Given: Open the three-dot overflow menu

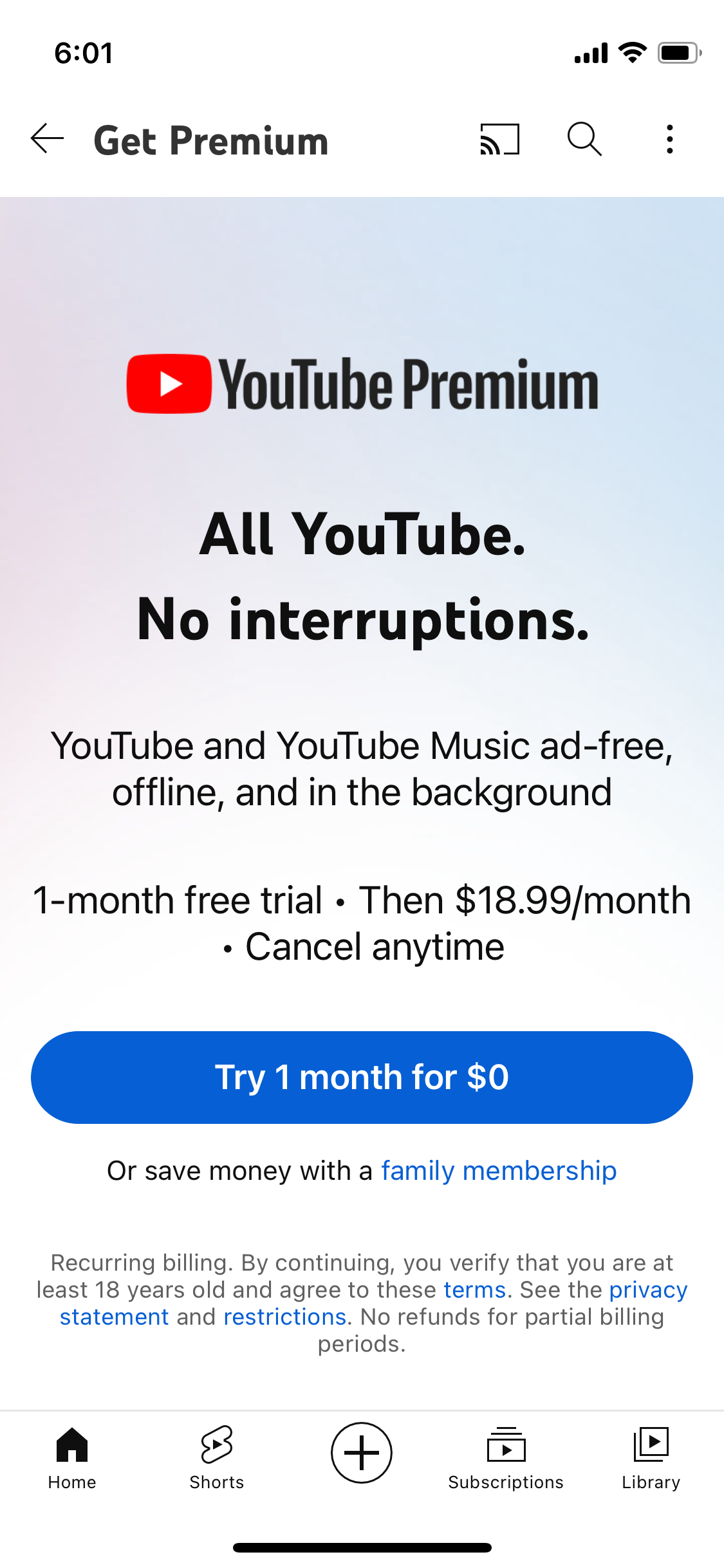Looking at the screenshot, I should (x=670, y=139).
